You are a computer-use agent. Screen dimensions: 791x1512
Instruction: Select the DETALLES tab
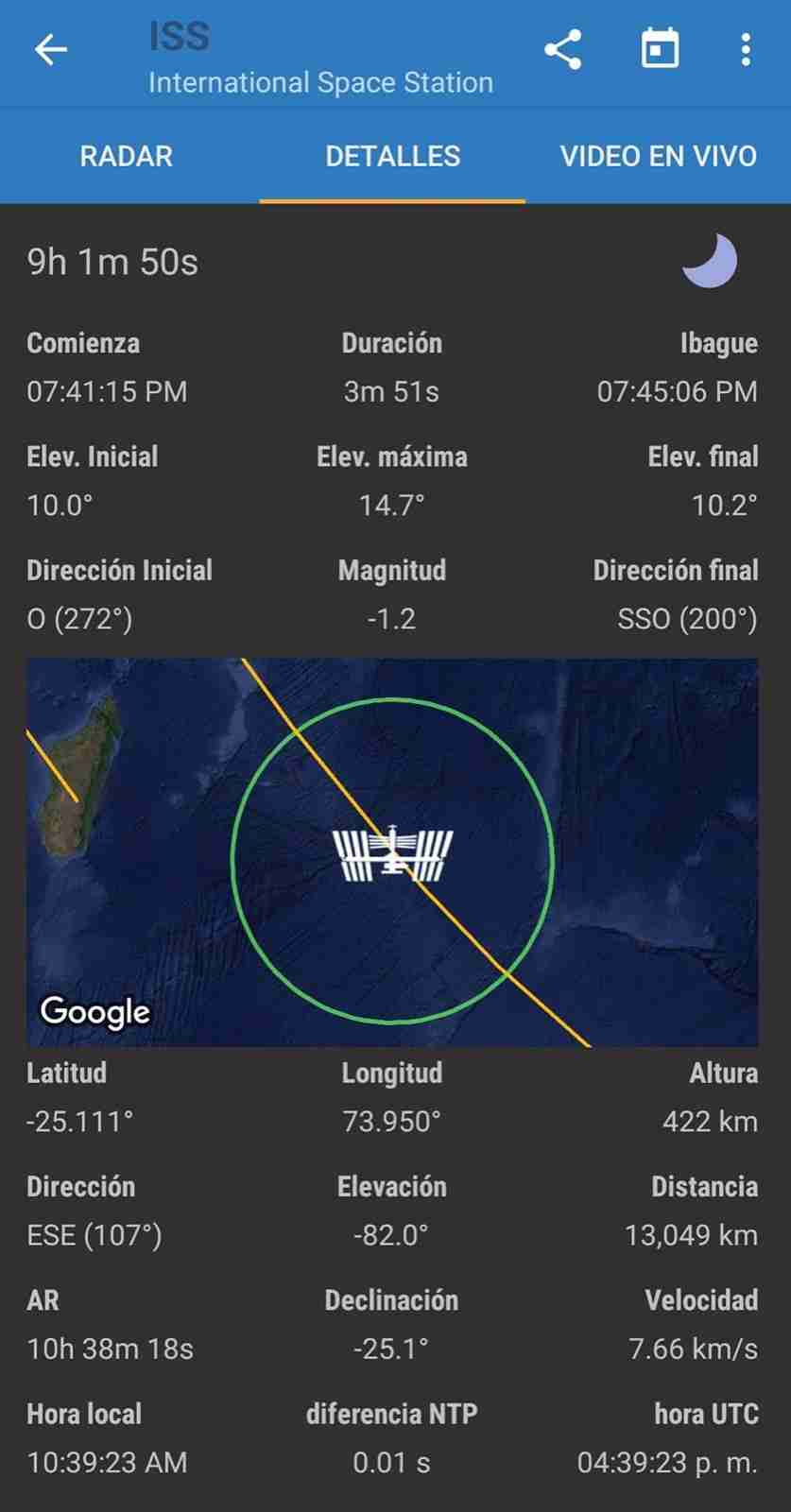[393, 156]
